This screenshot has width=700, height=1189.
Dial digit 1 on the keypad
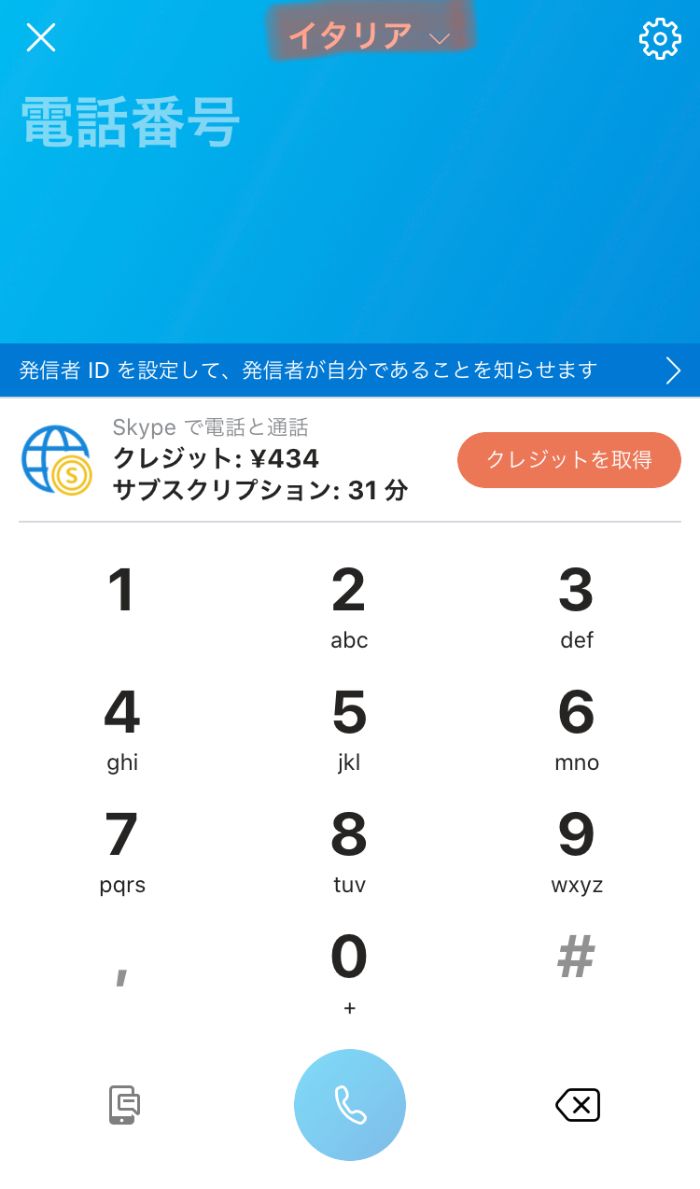click(x=121, y=592)
